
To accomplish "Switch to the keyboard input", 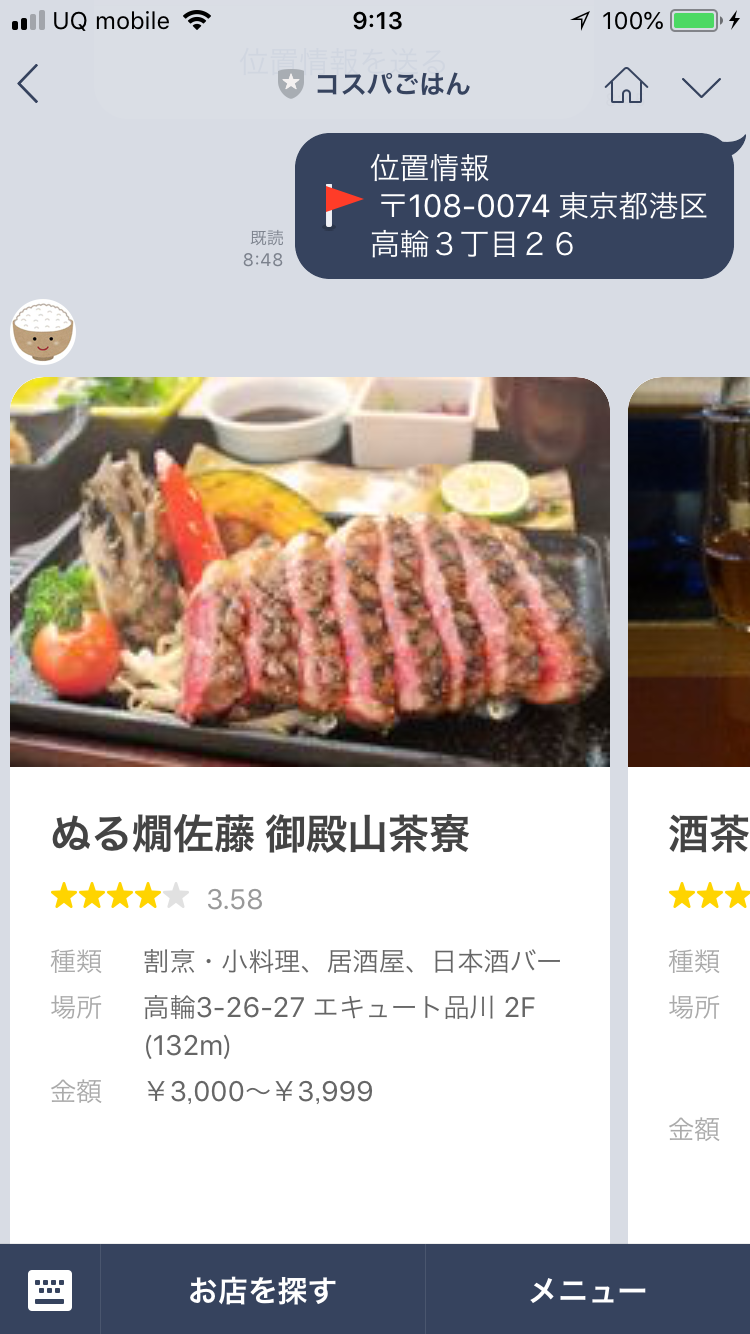I will tap(50, 1289).
